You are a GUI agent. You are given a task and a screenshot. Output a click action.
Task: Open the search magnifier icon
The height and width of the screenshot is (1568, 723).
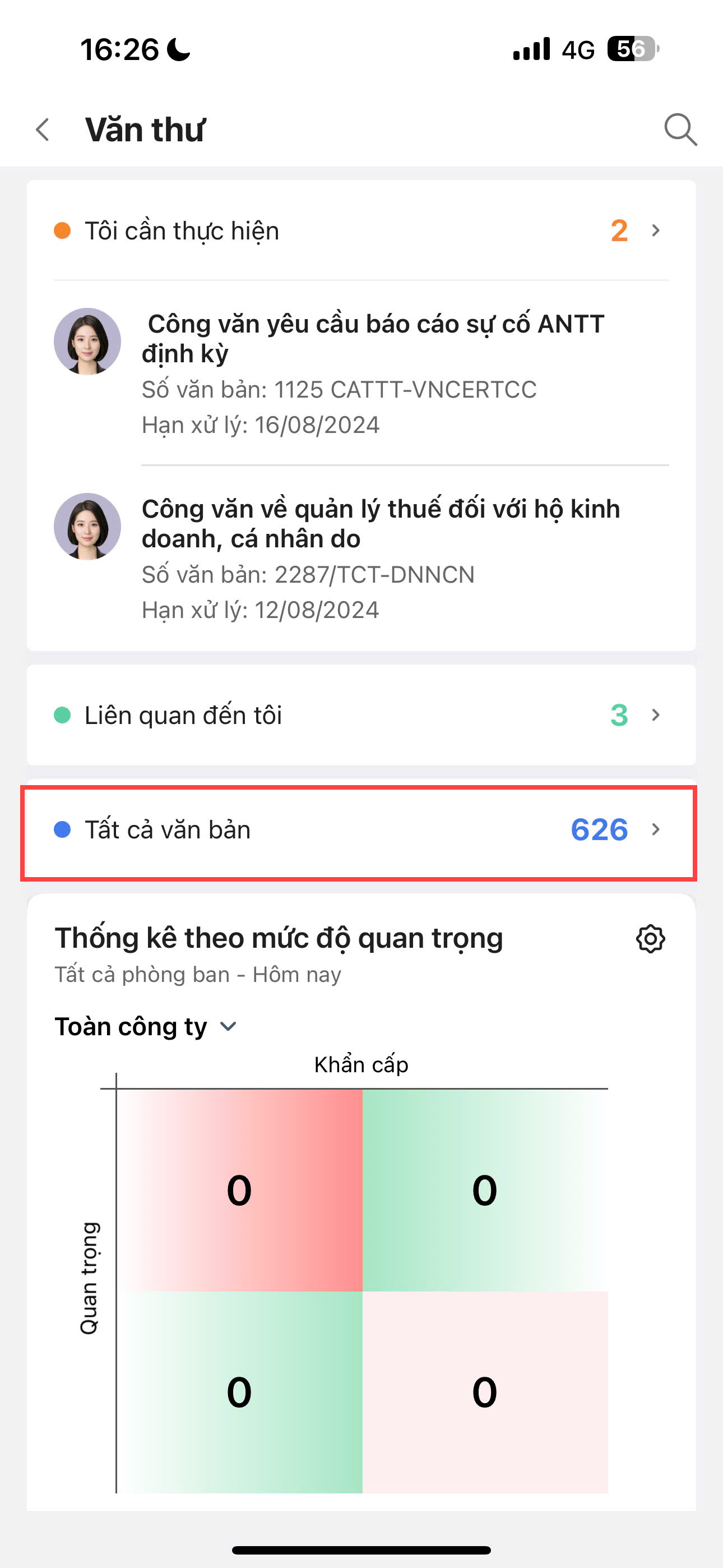[680, 130]
